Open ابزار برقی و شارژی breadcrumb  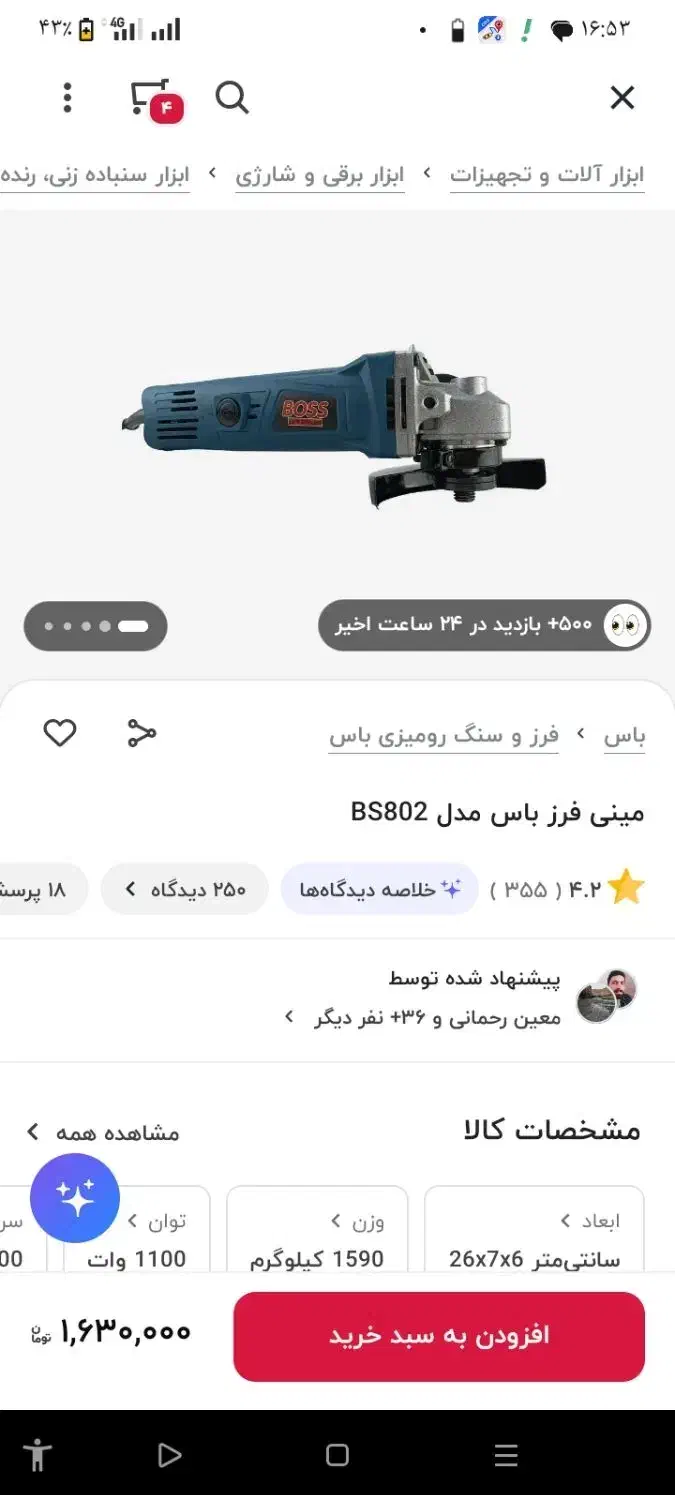(x=320, y=175)
